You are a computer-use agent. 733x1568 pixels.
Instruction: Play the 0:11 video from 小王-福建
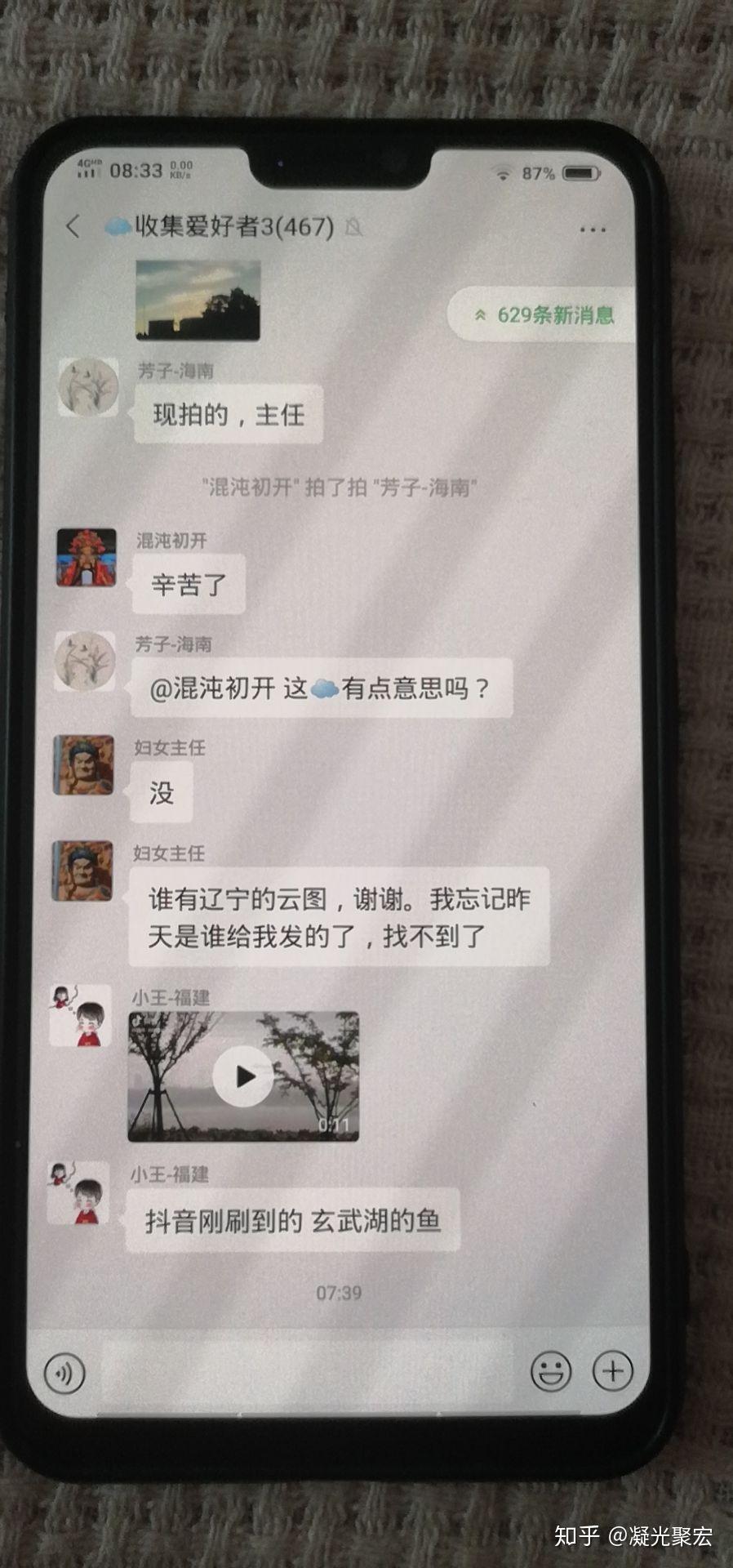[243, 1076]
